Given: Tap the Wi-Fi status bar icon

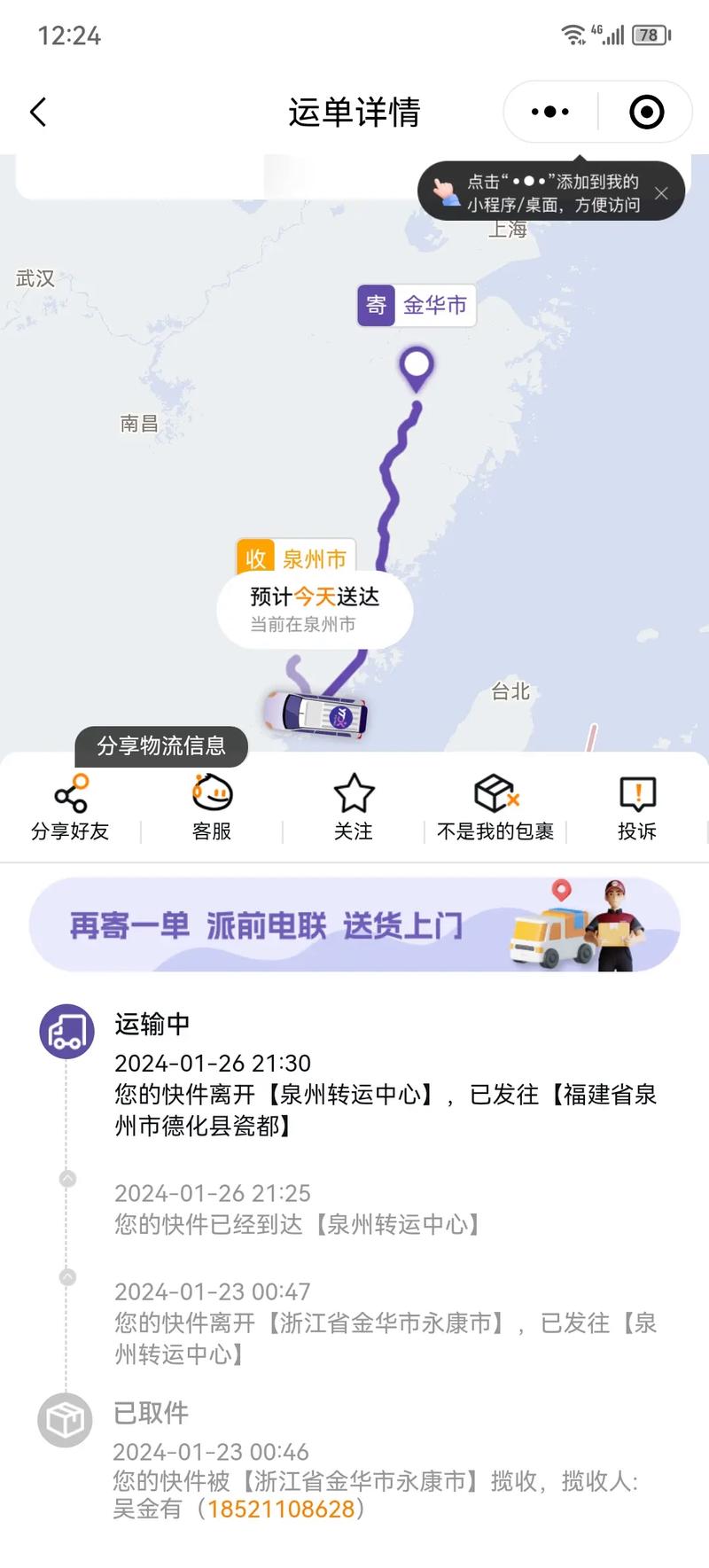Looking at the screenshot, I should click(572, 35).
